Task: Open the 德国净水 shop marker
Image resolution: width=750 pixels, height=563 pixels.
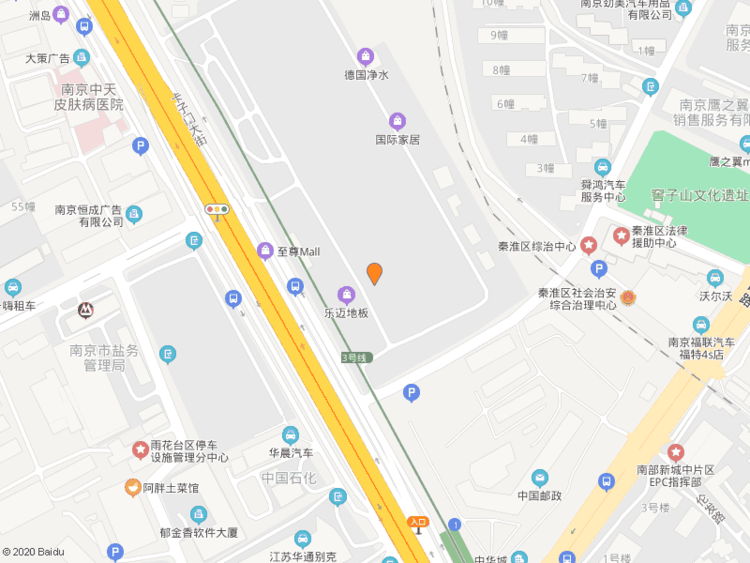Action: tap(366, 56)
